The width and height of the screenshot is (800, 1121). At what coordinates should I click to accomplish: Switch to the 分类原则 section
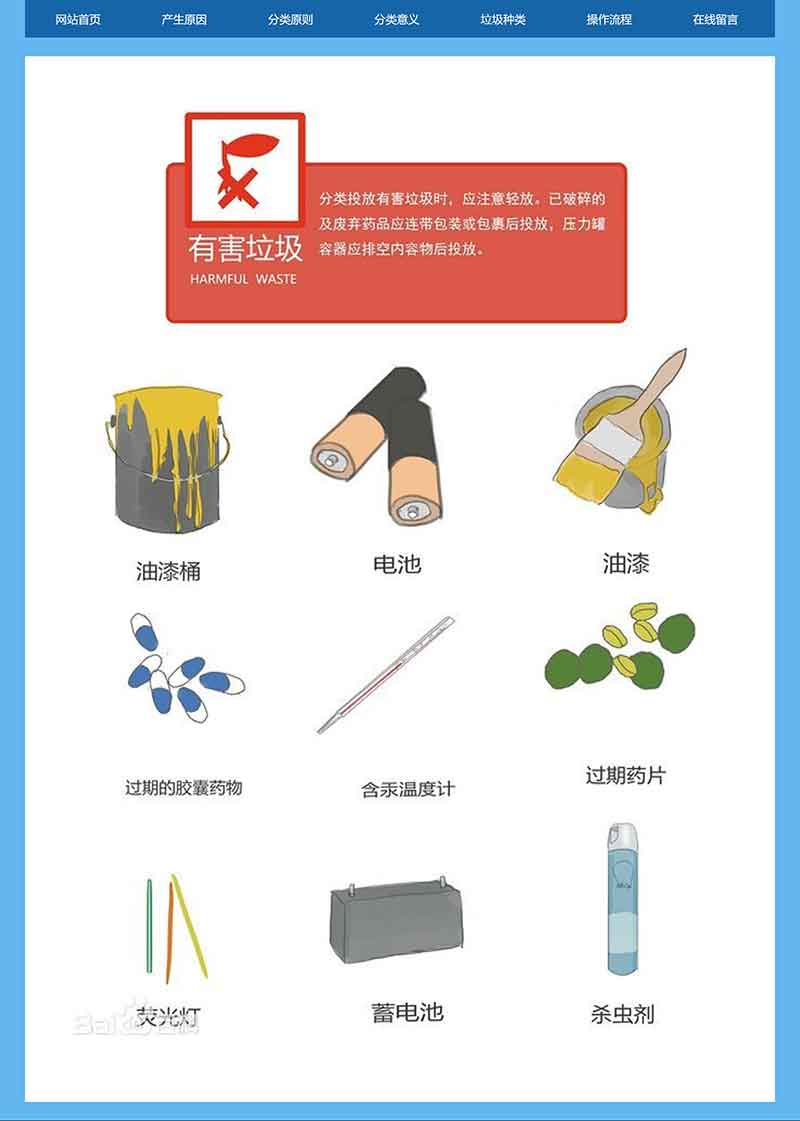click(x=290, y=19)
